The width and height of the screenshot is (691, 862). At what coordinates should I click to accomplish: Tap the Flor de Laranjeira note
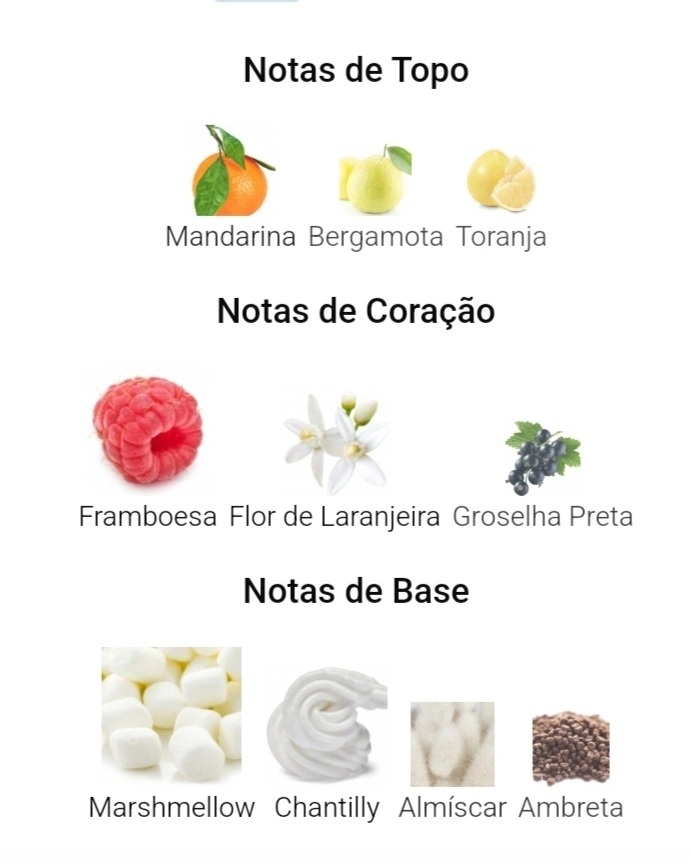334,443
